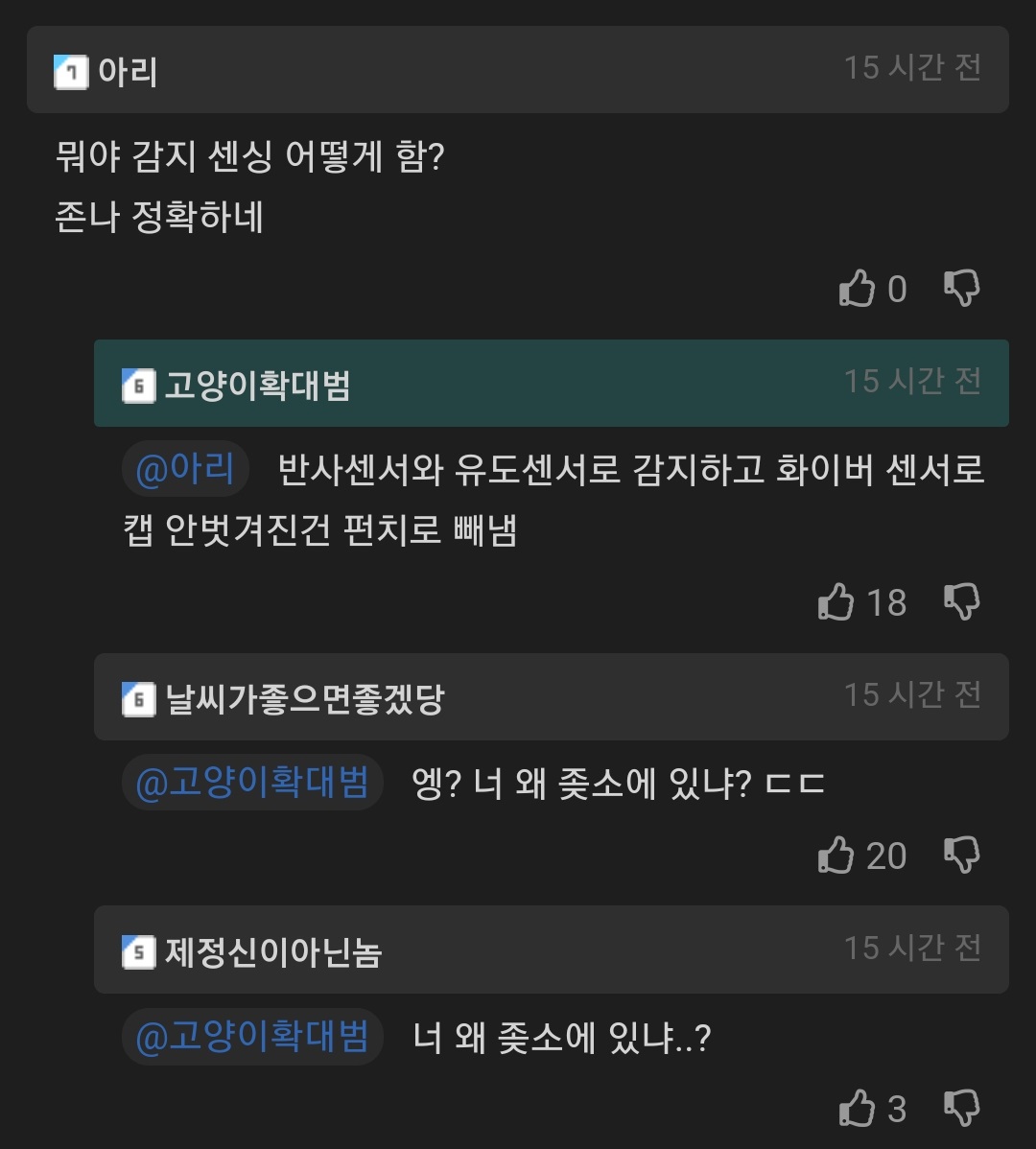Like 고양이확대범's reply about sensors
This screenshot has width=1036, height=1149.
tap(836, 602)
